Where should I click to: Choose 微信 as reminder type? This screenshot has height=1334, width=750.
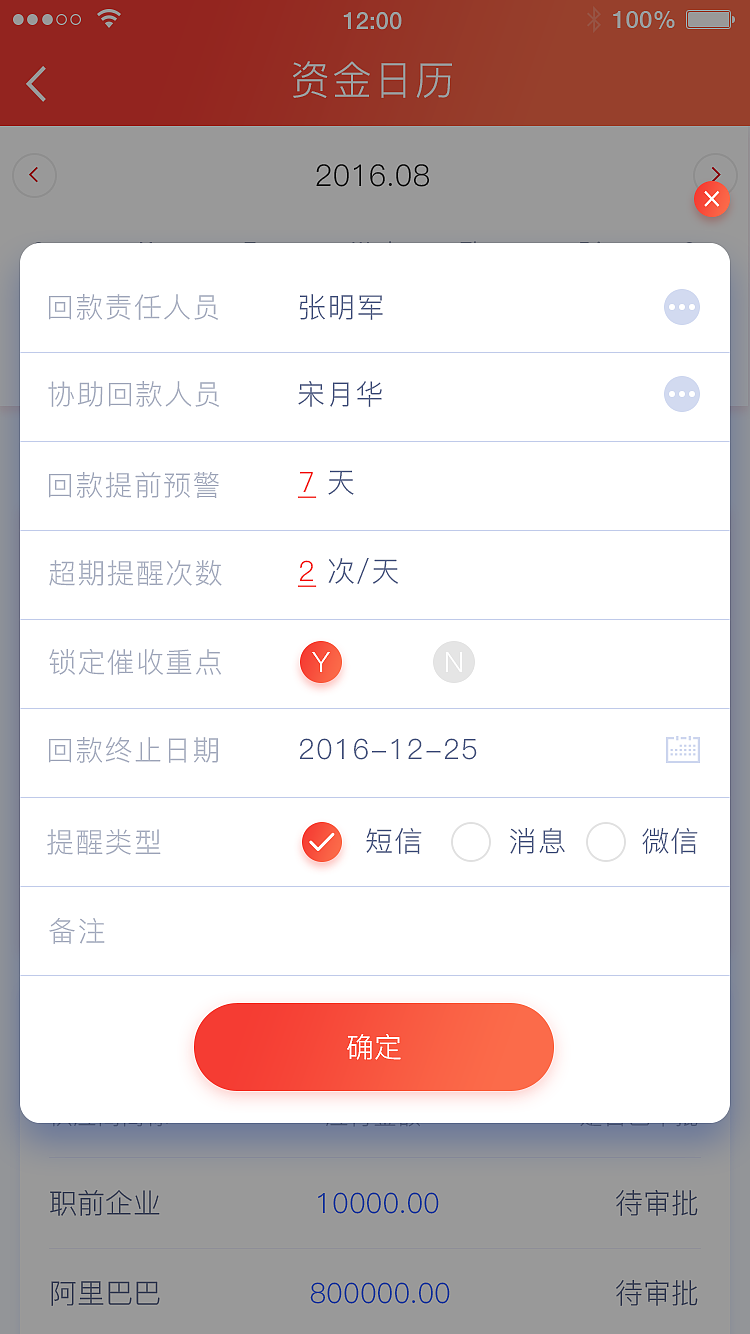(x=605, y=842)
